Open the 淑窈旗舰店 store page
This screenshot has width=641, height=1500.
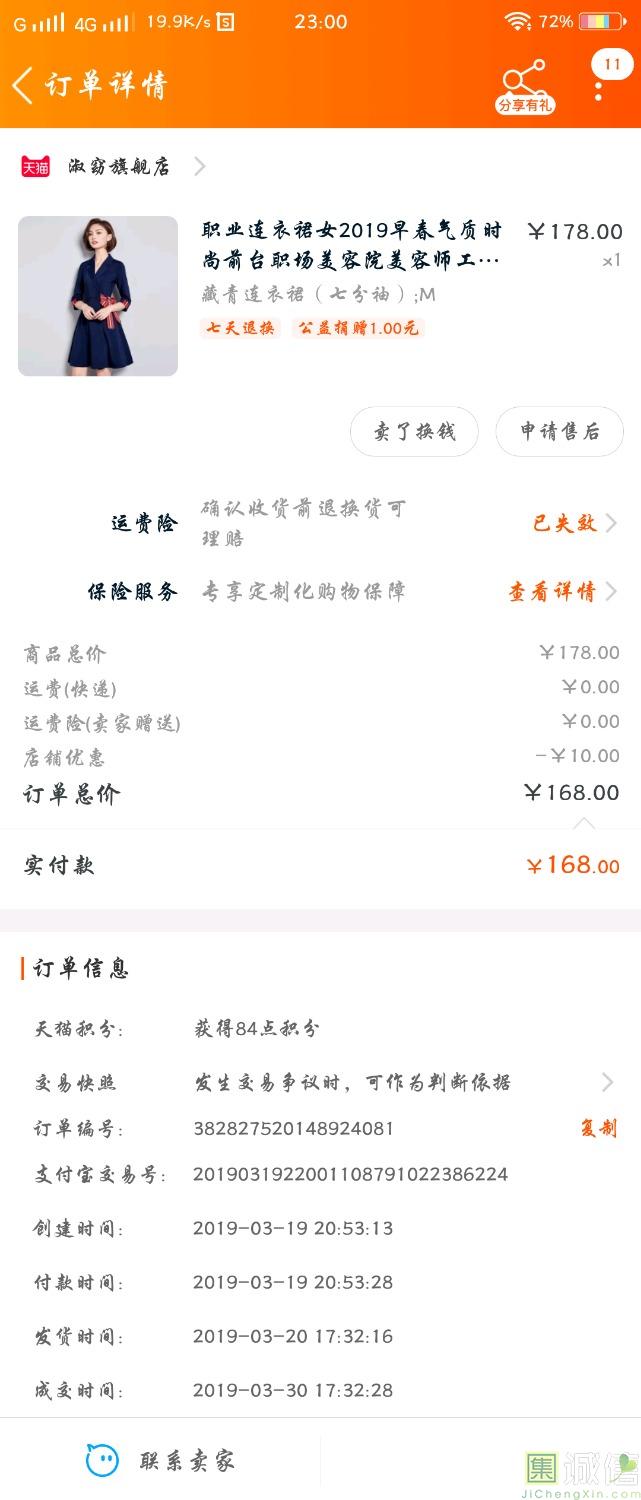point(119,166)
